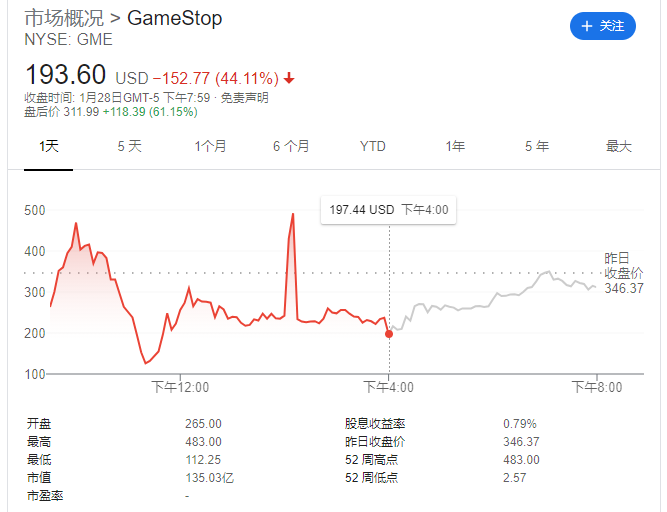Select the 5 天 range tab
Viewport: 667px width, 512px height.
130,146
